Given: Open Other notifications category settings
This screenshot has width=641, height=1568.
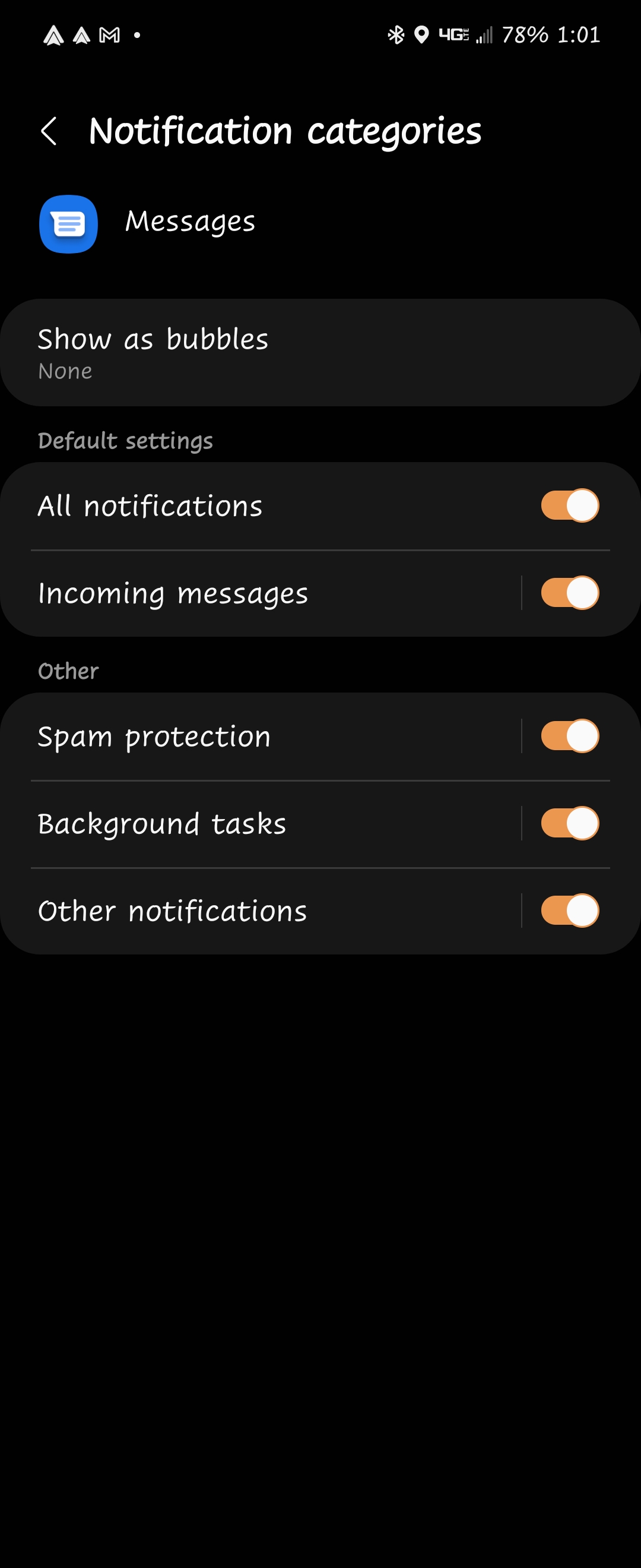Looking at the screenshot, I should pos(243,911).
